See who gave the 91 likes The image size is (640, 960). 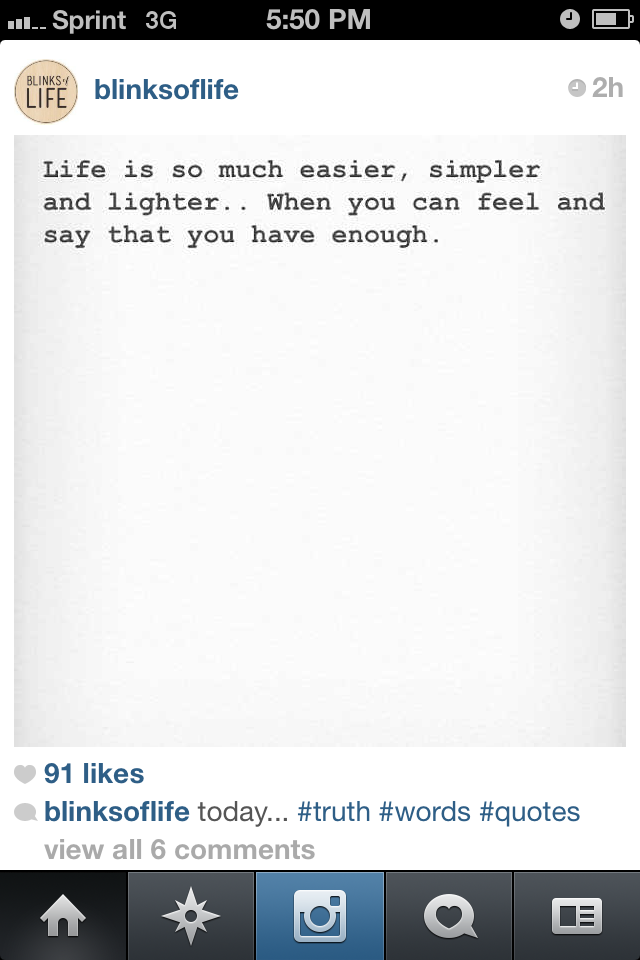(x=94, y=774)
